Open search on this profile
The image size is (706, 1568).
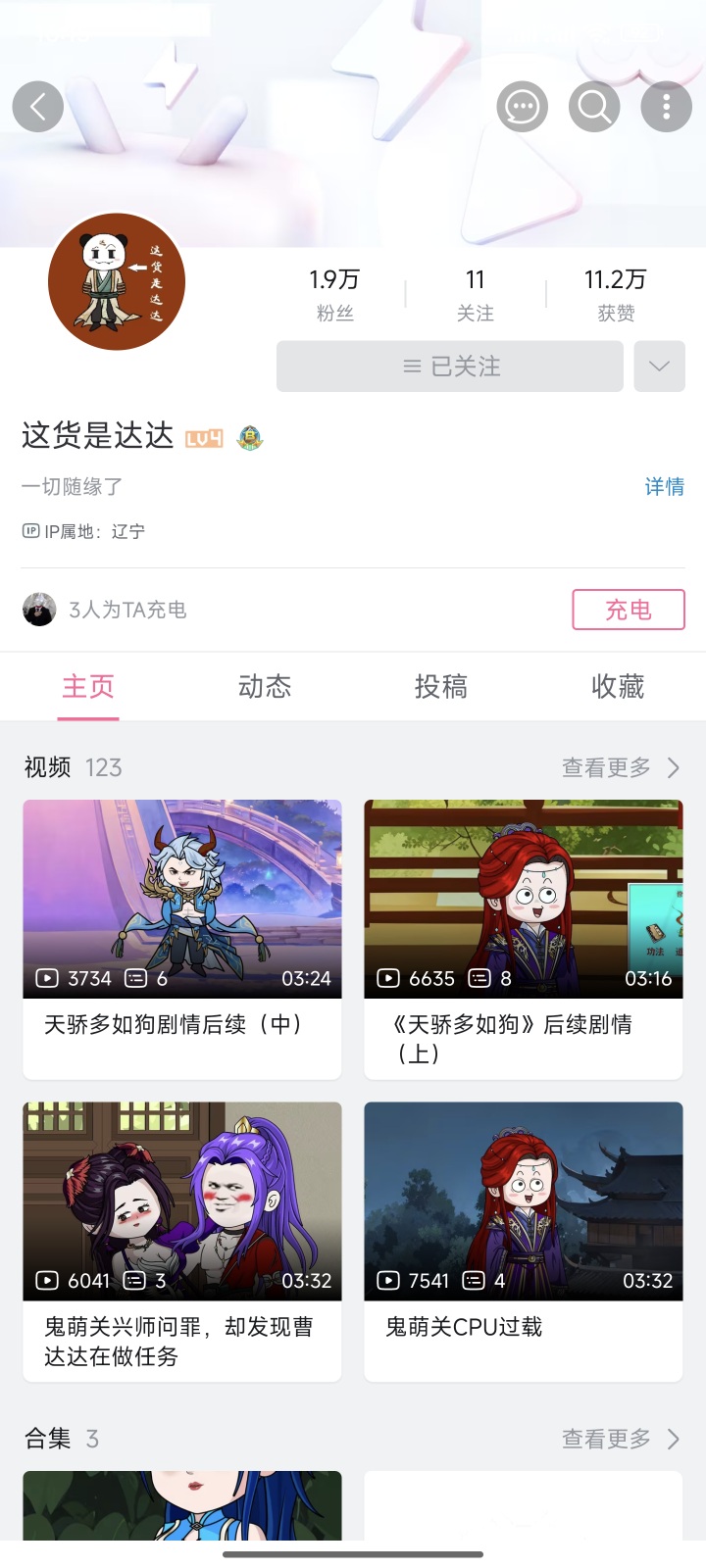(x=594, y=107)
